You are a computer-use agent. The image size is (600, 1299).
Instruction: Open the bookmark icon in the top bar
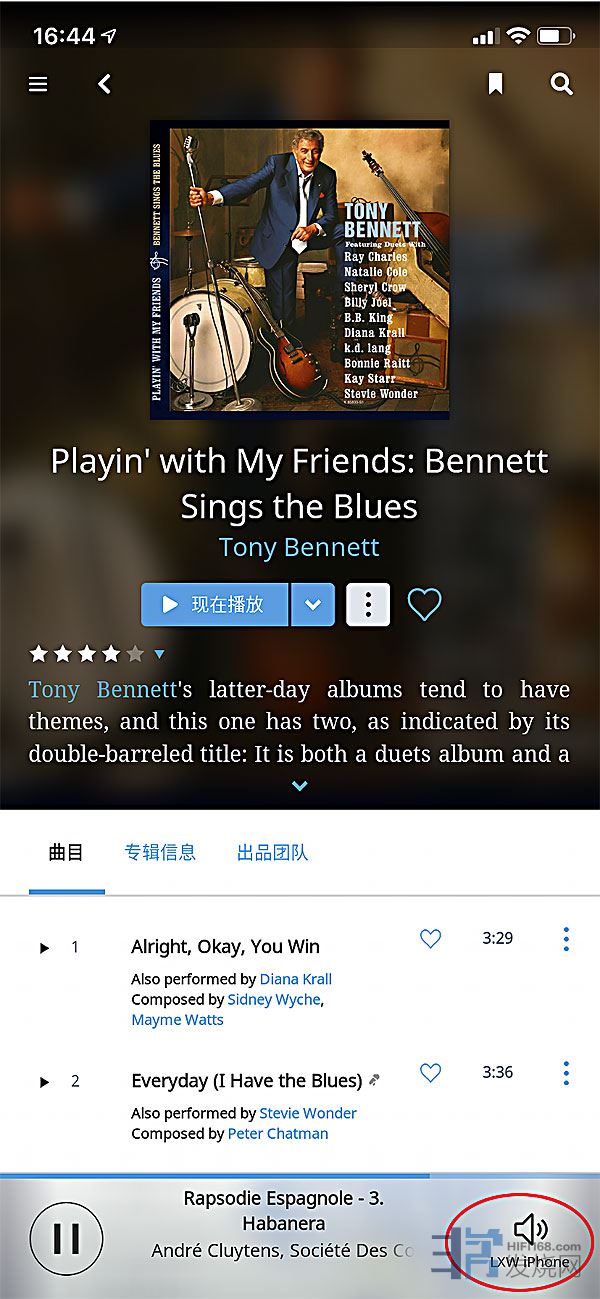coord(495,85)
